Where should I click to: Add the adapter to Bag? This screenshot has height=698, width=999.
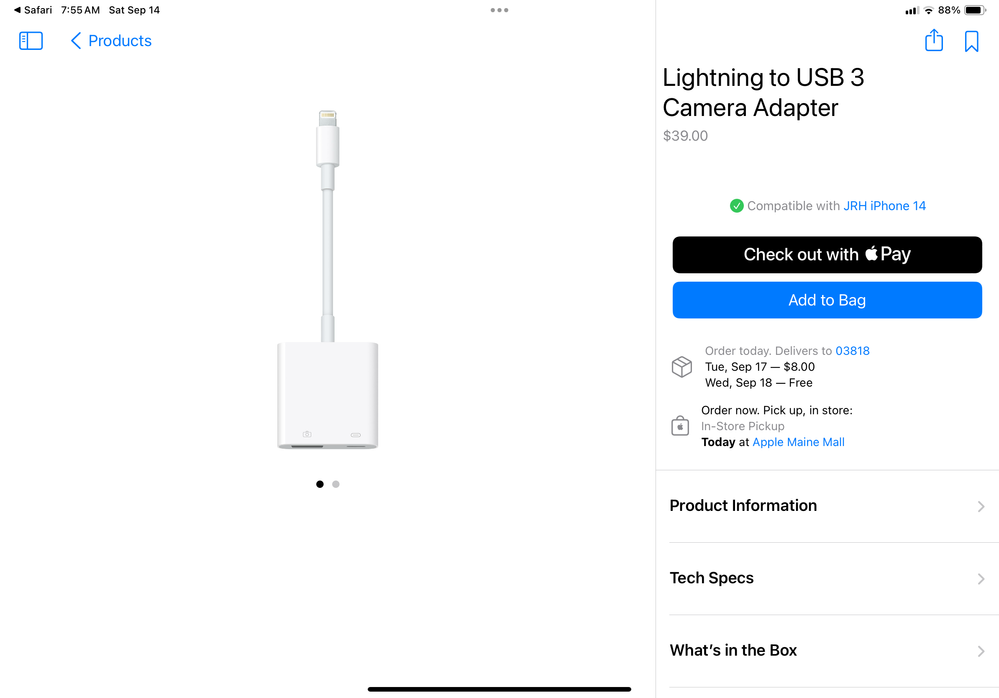click(827, 300)
